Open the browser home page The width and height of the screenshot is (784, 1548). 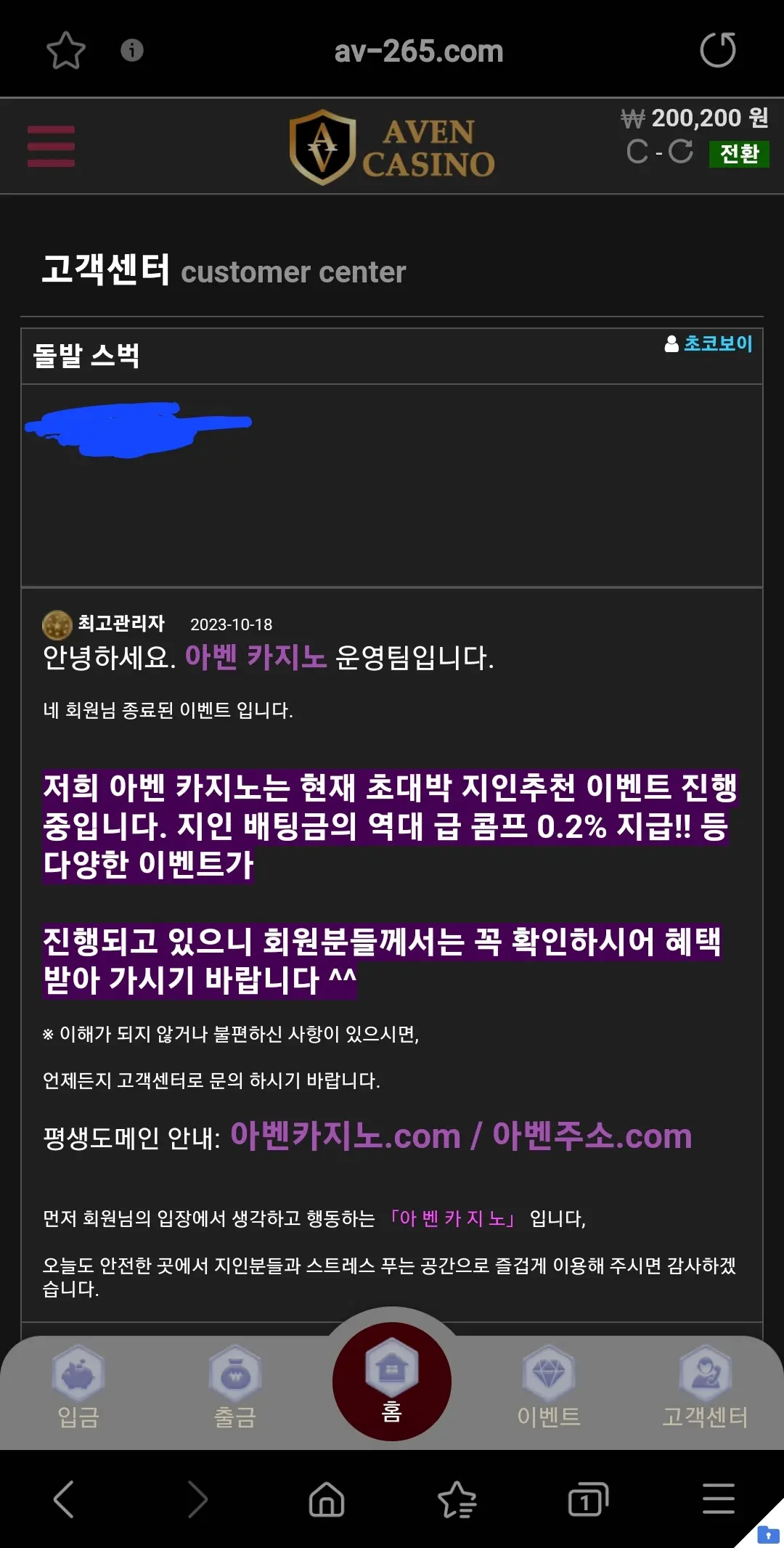[x=327, y=1499]
